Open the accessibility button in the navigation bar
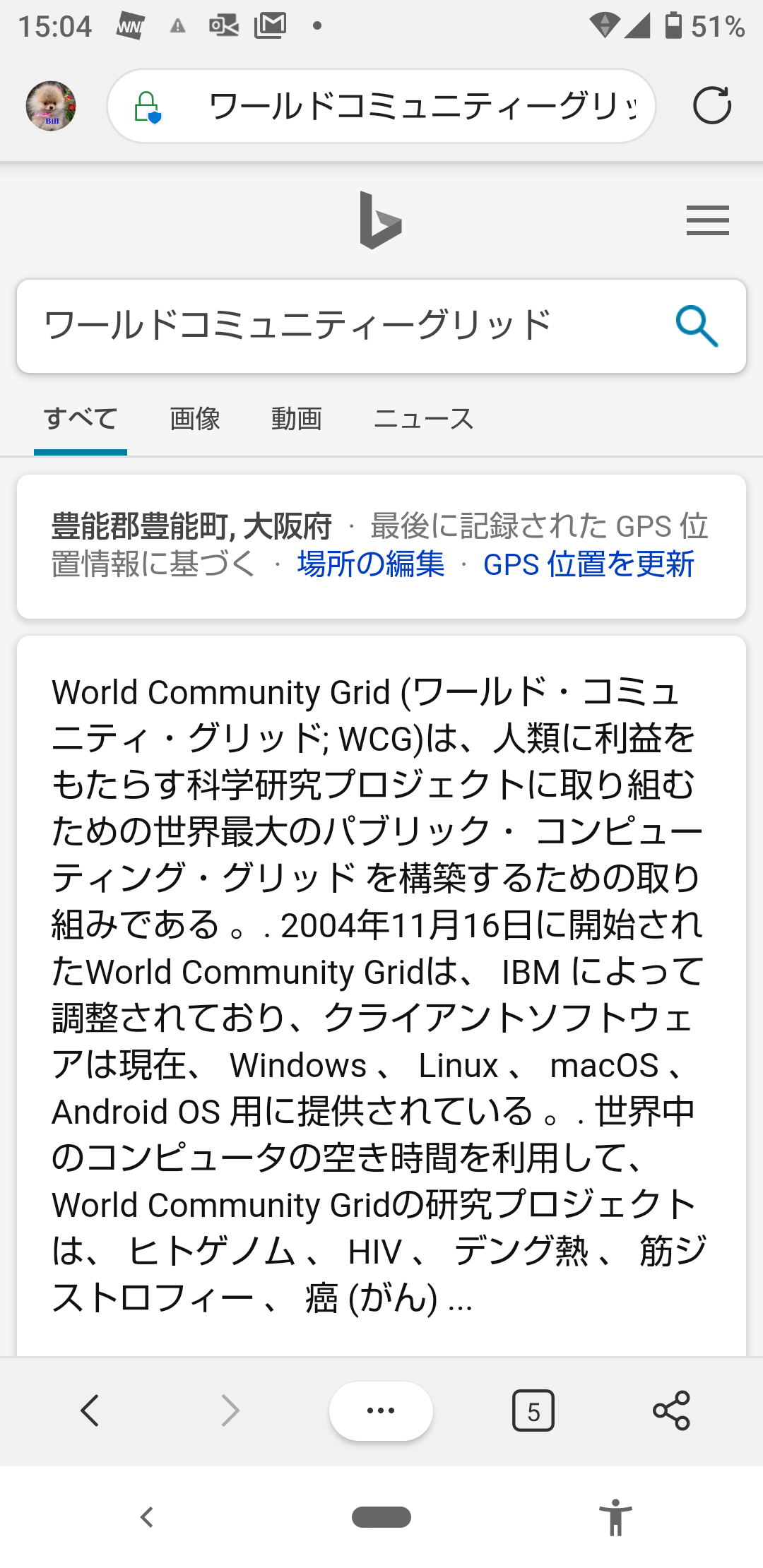Image resolution: width=763 pixels, height=1568 pixels. 615,1516
